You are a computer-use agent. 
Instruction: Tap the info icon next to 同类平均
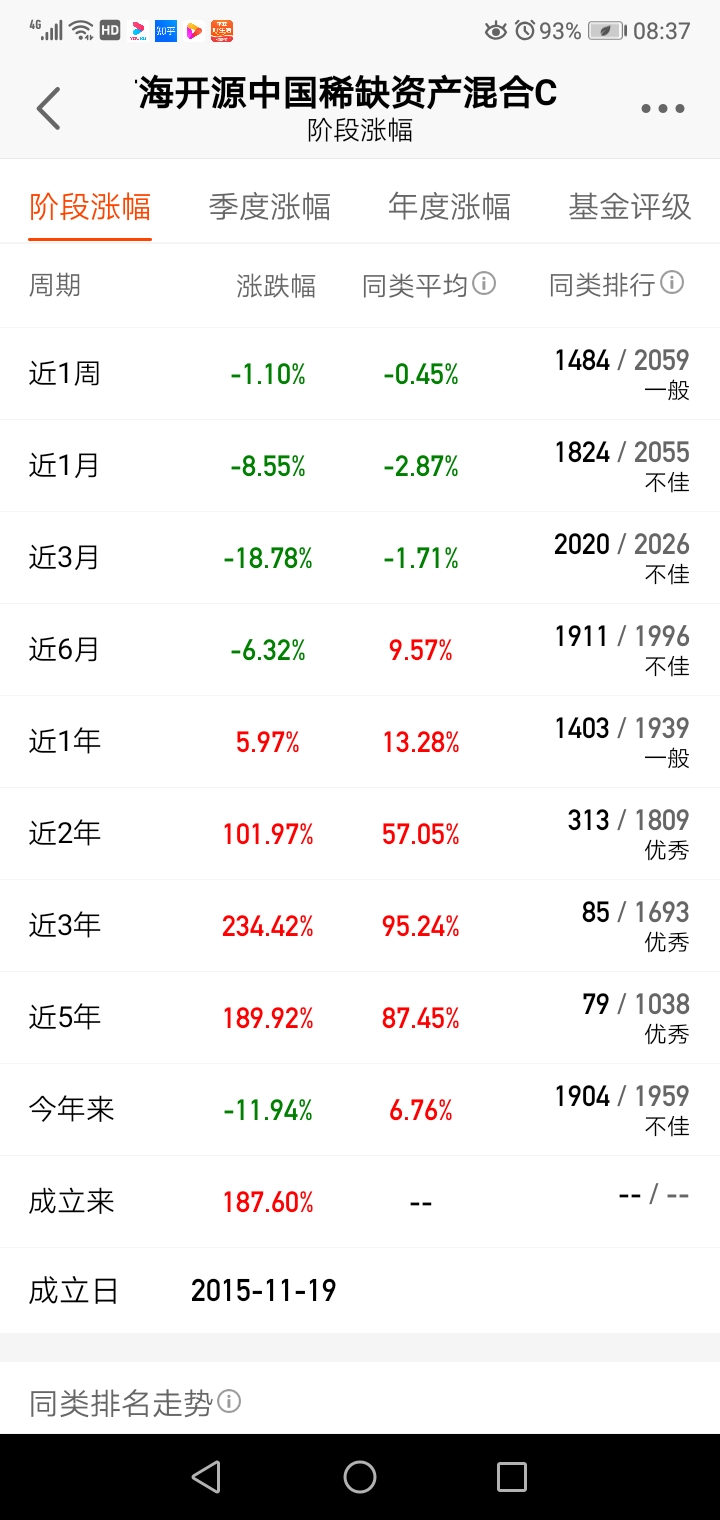(484, 284)
